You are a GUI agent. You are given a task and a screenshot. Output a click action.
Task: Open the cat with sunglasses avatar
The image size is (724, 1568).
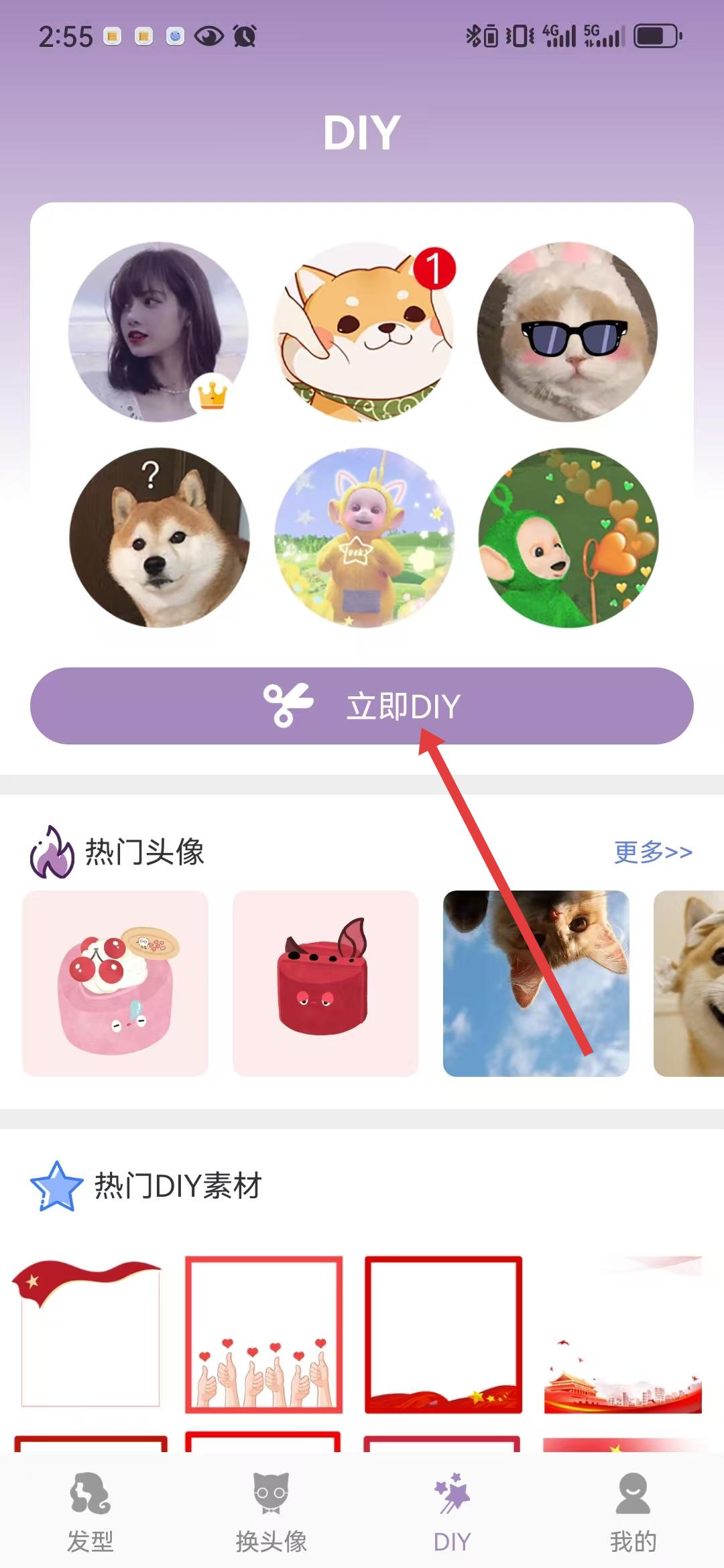(x=567, y=332)
